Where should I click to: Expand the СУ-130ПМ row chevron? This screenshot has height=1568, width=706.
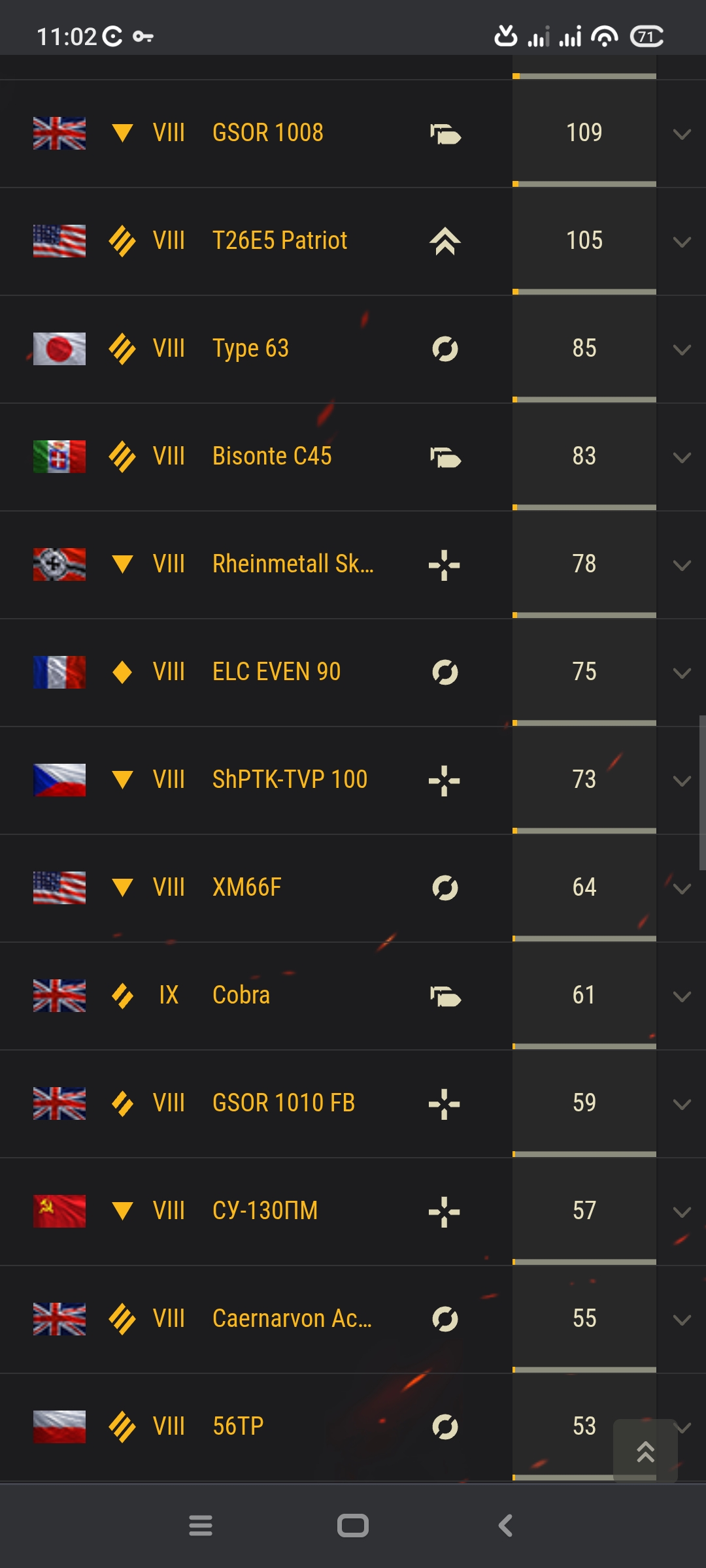point(682,1213)
